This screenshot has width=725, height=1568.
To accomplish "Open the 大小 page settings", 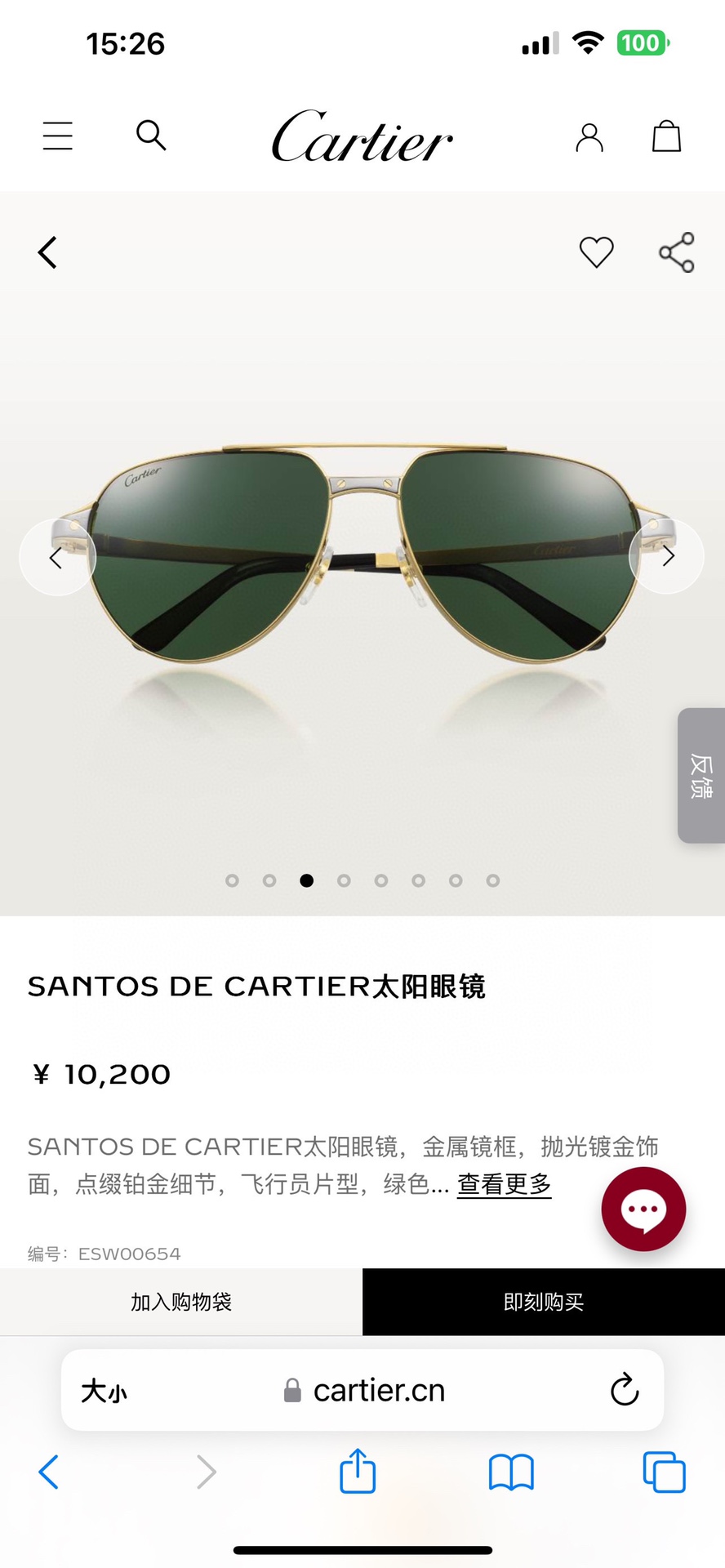I will coord(104,1391).
